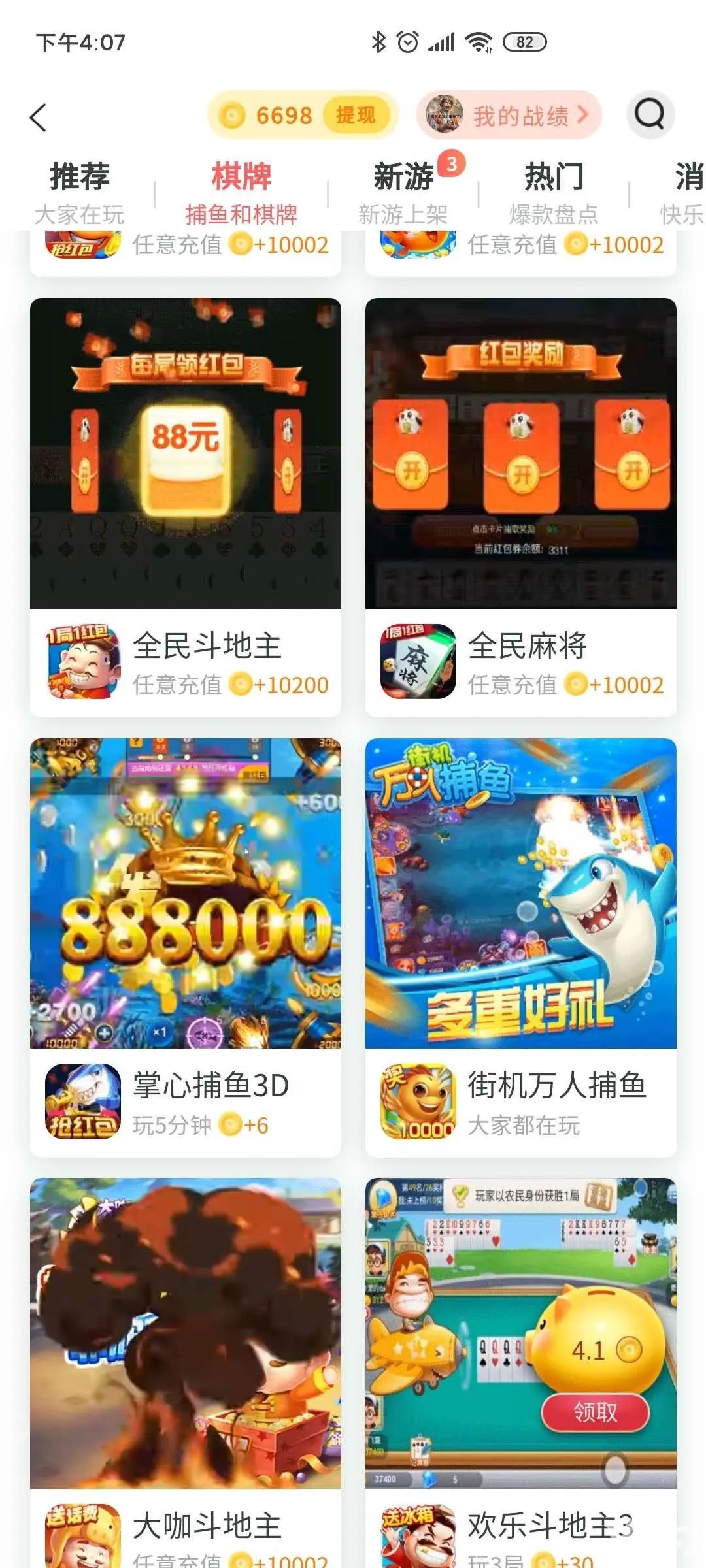Select the 棋牌 tab
The width and height of the screenshot is (706, 1568).
click(241, 178)
